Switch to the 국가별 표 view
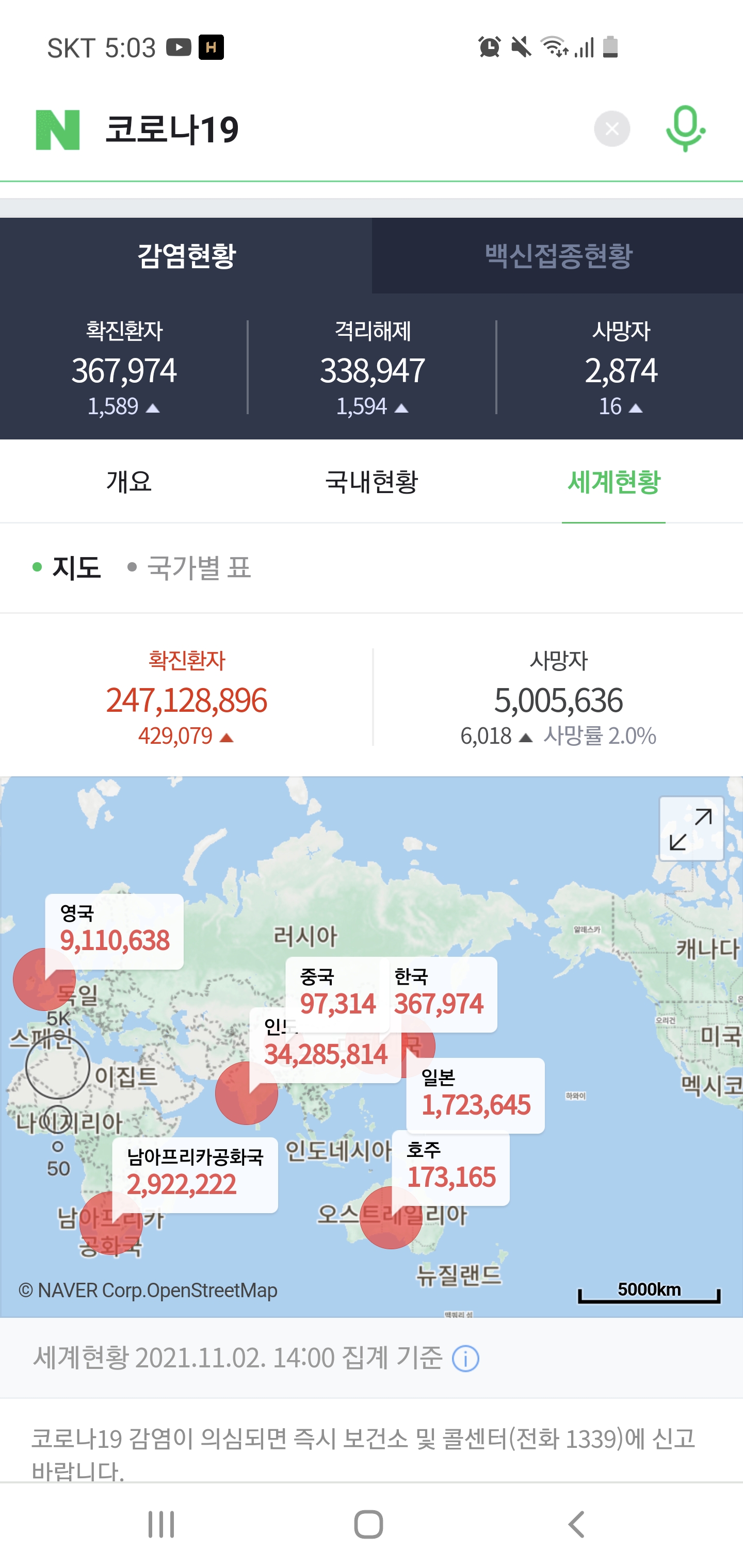This screenshot has height=1568, width=743. 189,567
